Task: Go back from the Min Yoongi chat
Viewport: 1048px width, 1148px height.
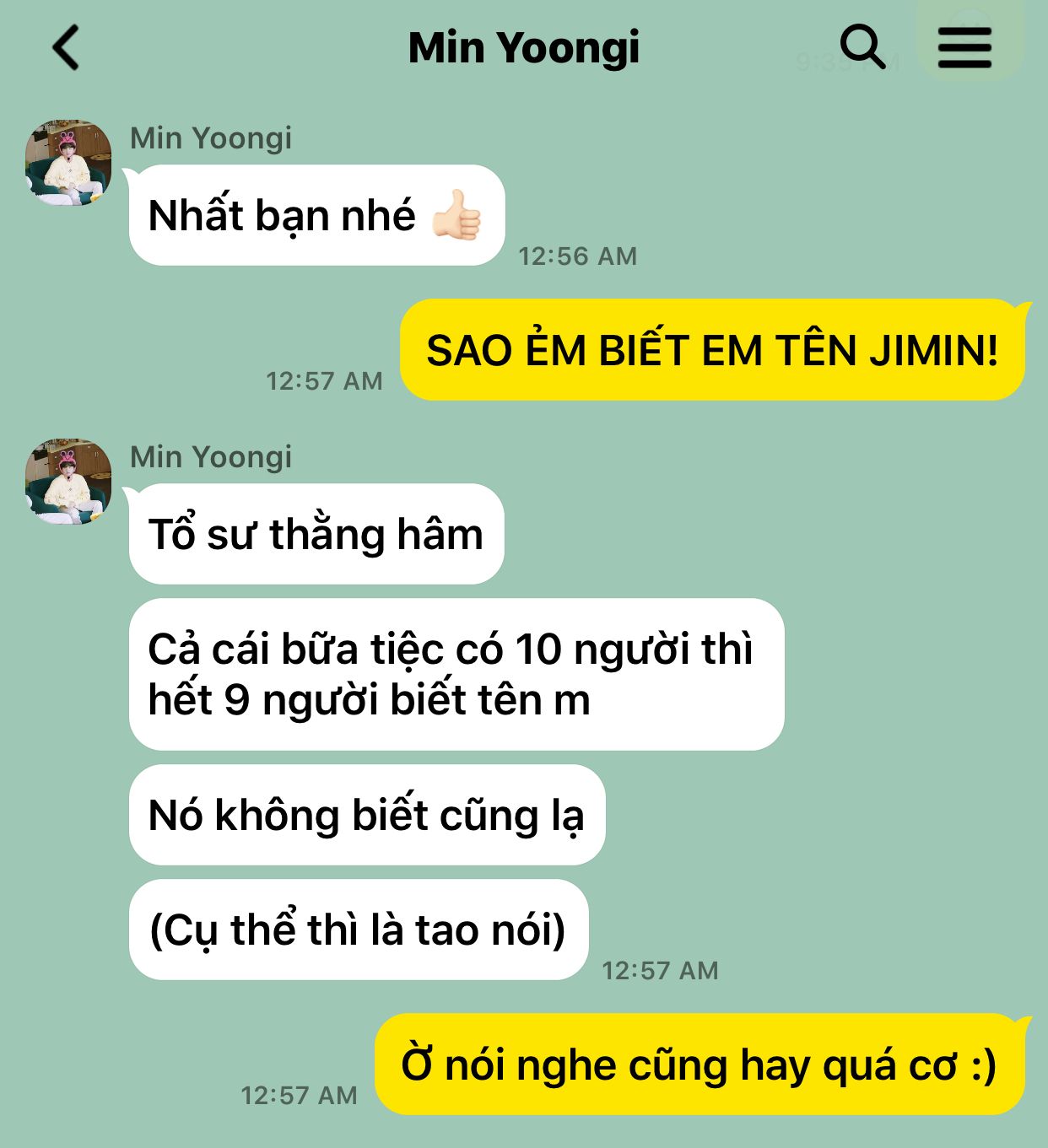Action: [66, 47]
